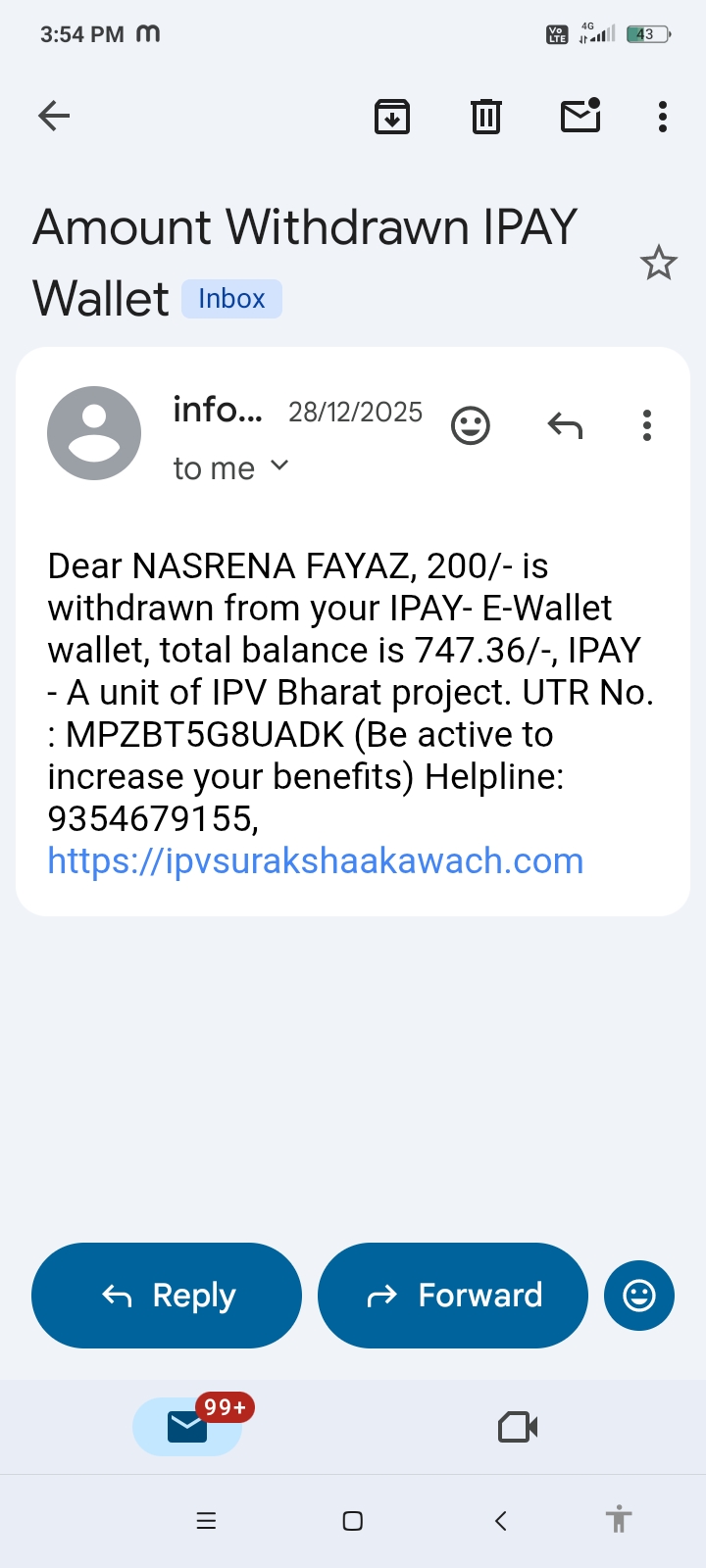Archive this email
Viewport: 706px width, 1568px height.
tap(392, 117)
